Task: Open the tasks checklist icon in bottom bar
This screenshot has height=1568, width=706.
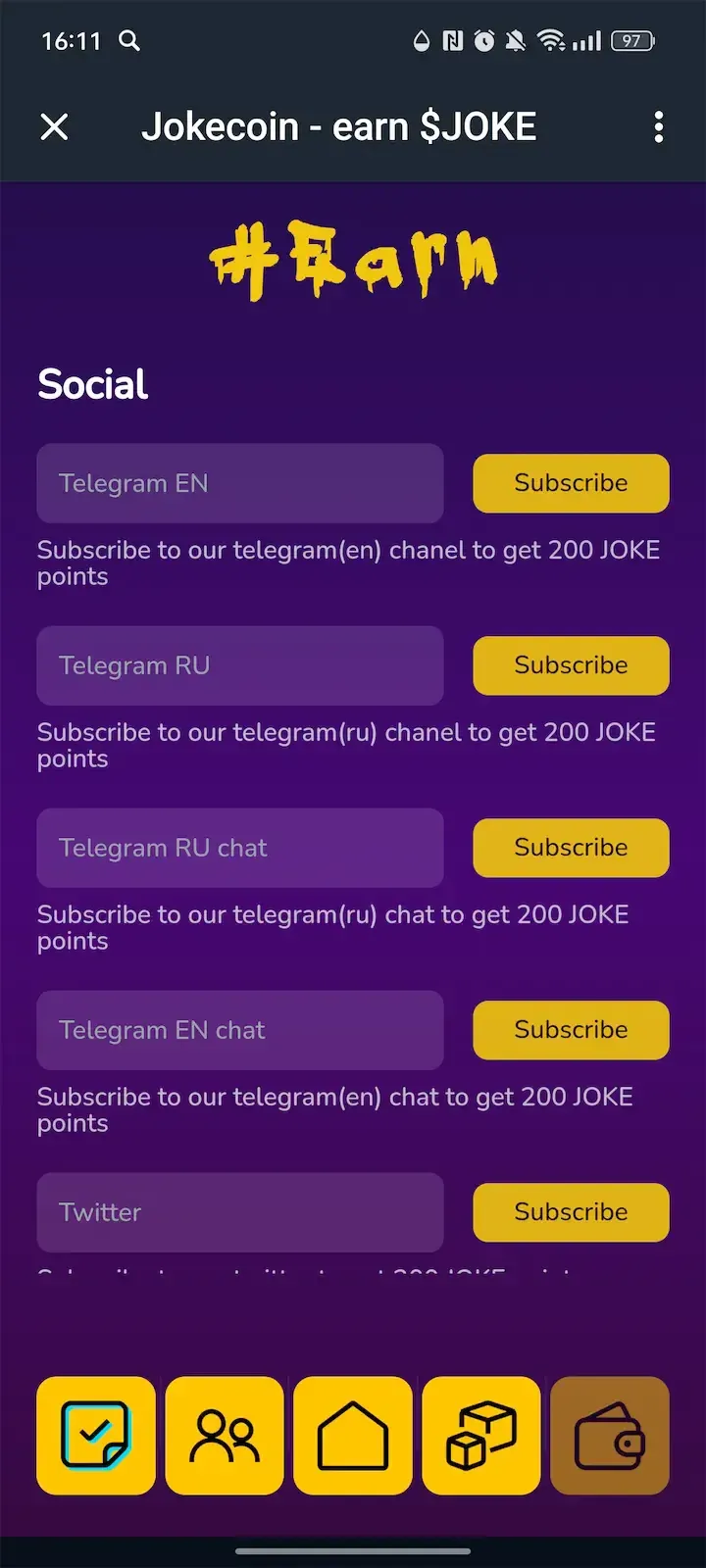Action: [x=95, y=1435]
